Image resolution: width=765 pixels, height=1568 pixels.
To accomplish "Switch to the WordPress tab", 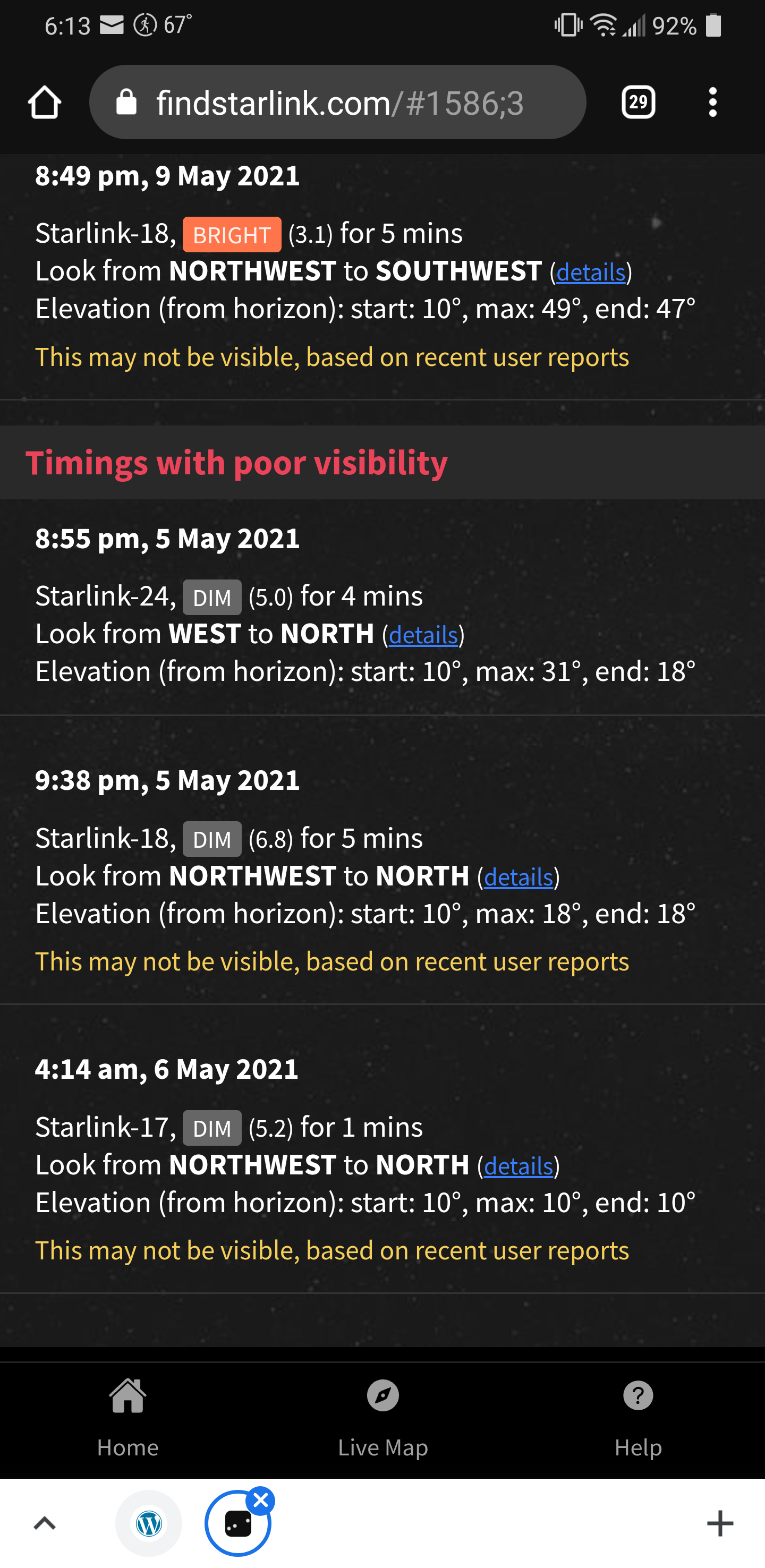I will [149, 1523].
